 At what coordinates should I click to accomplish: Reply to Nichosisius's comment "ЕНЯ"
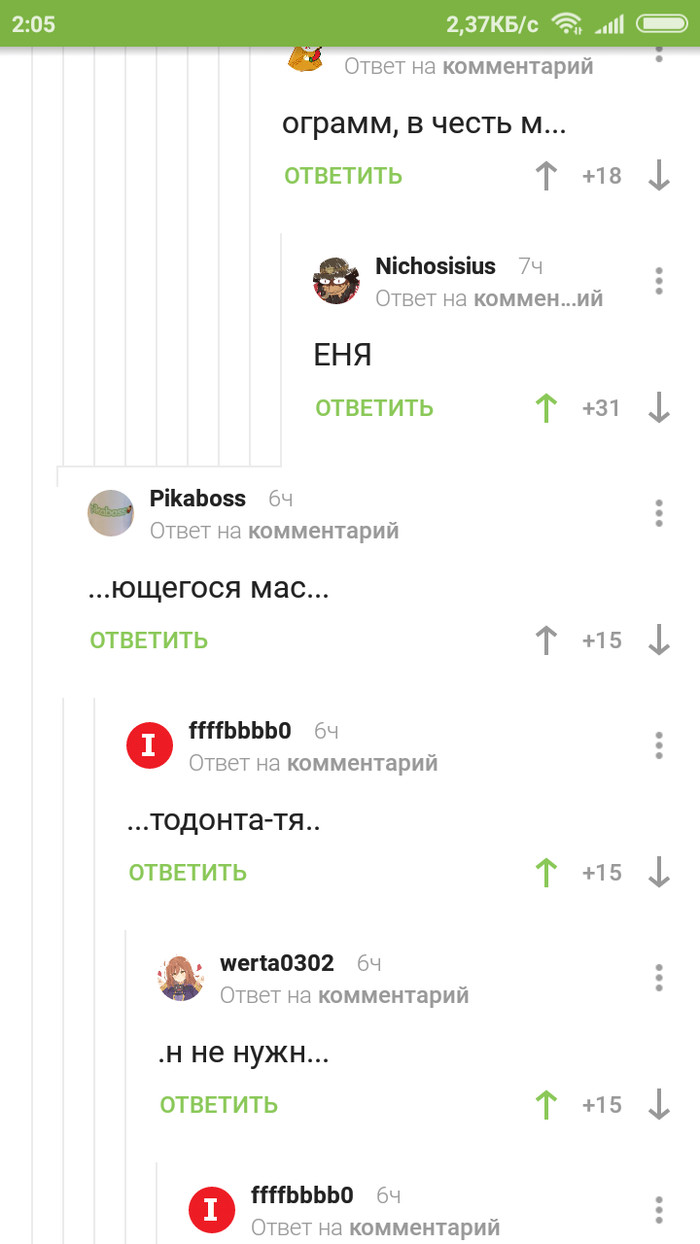tap(374, 408)
